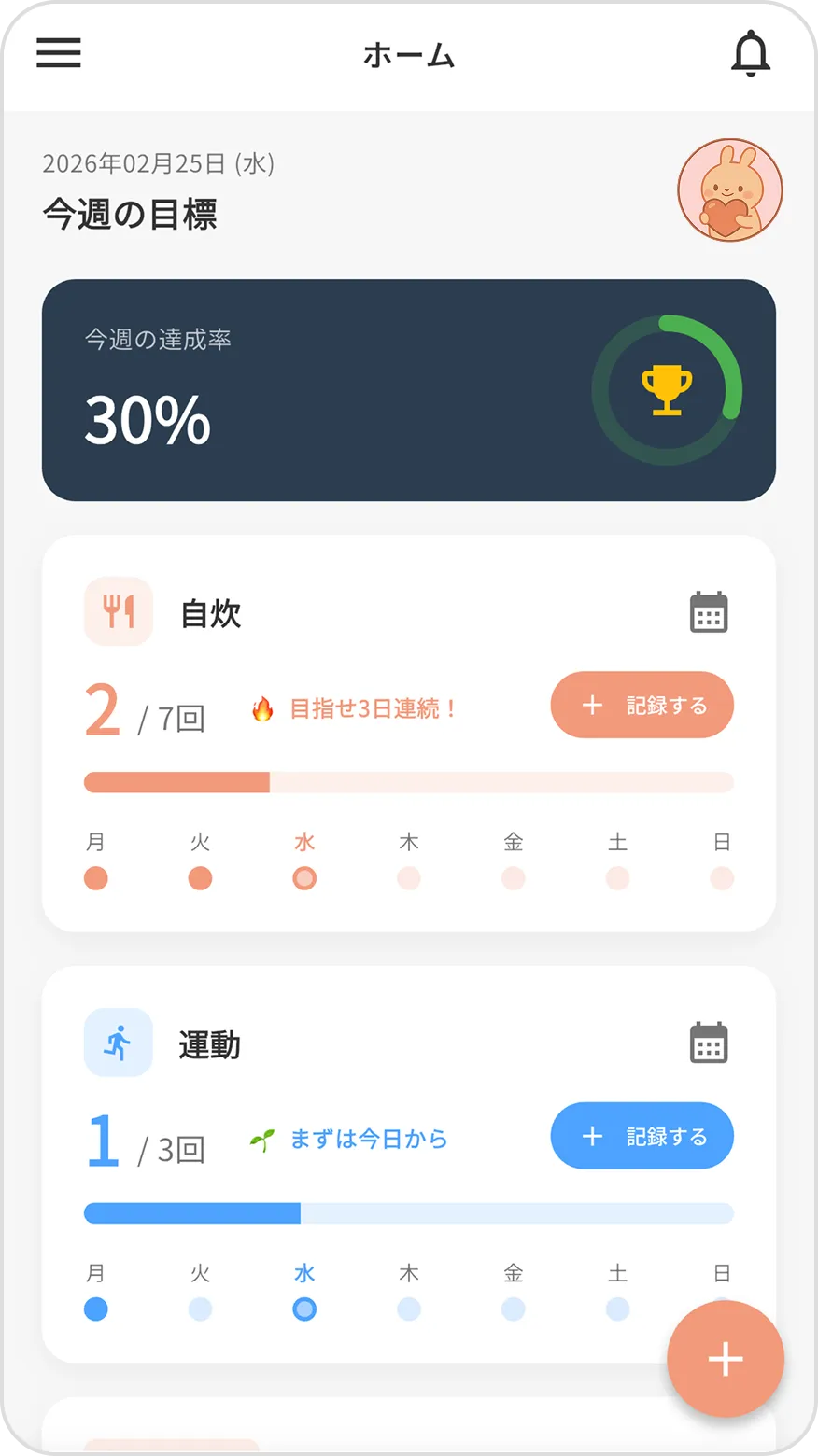818x1456 pixels.
Task: Open the 今週の達成率 30% summary card
Action: point(409,390)
